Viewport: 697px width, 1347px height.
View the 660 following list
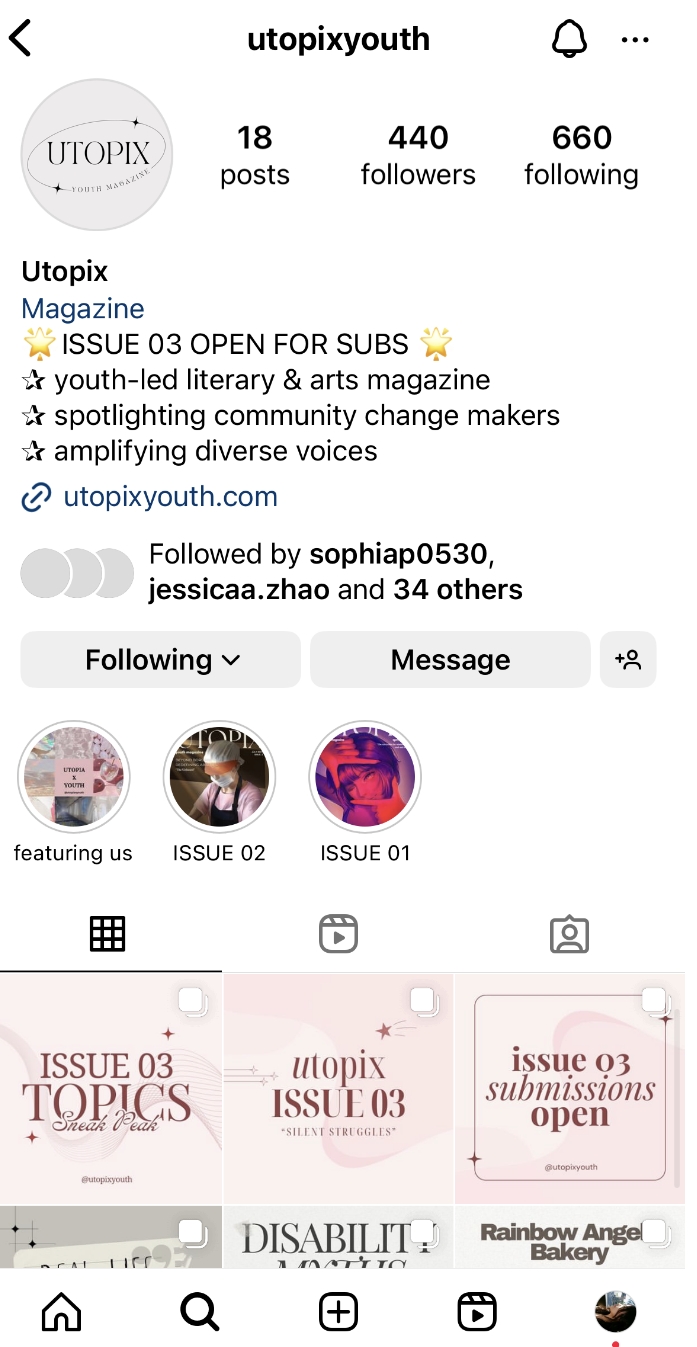(581, 155)
